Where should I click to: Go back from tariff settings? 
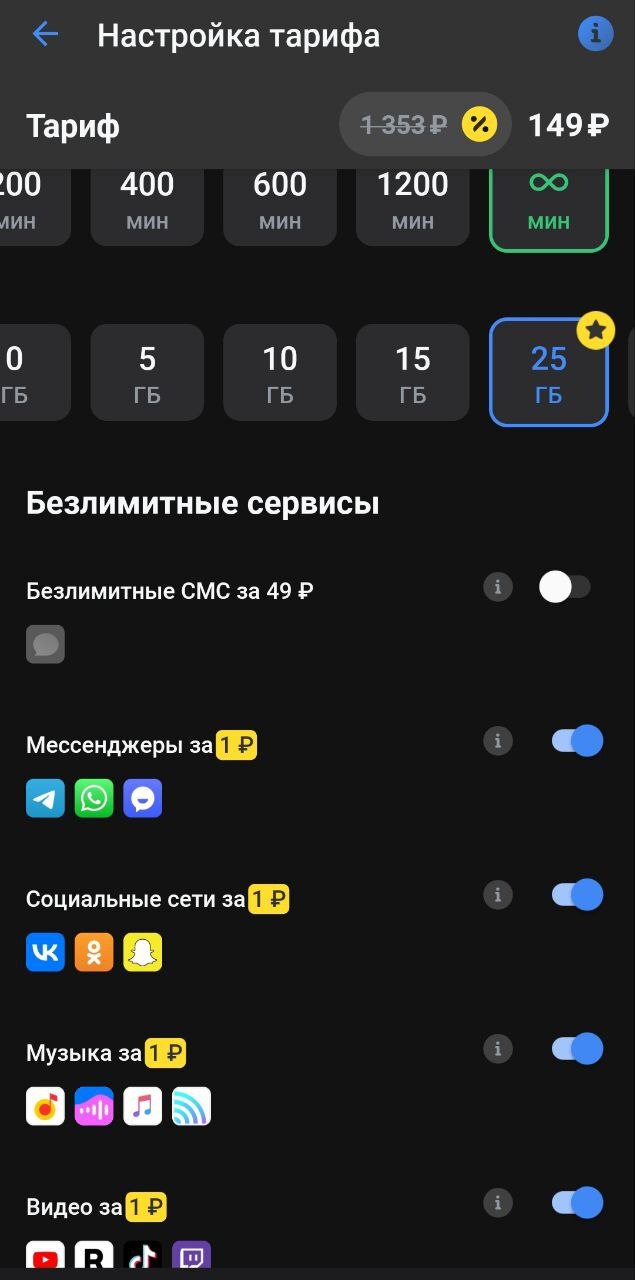click(45, 35)
